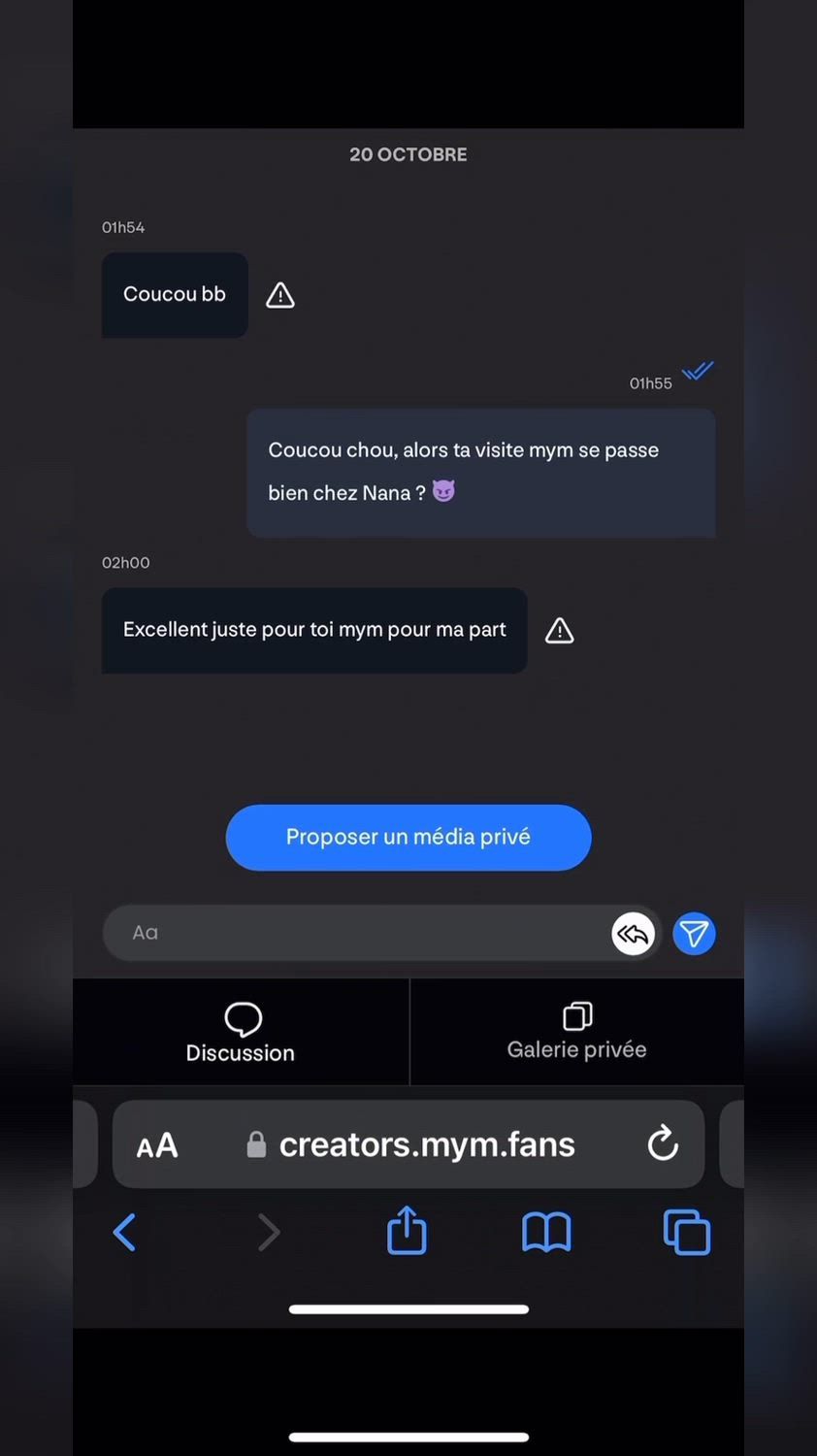
Task: Open the AA reader settings in Safari
Action: pos(157,1145)
